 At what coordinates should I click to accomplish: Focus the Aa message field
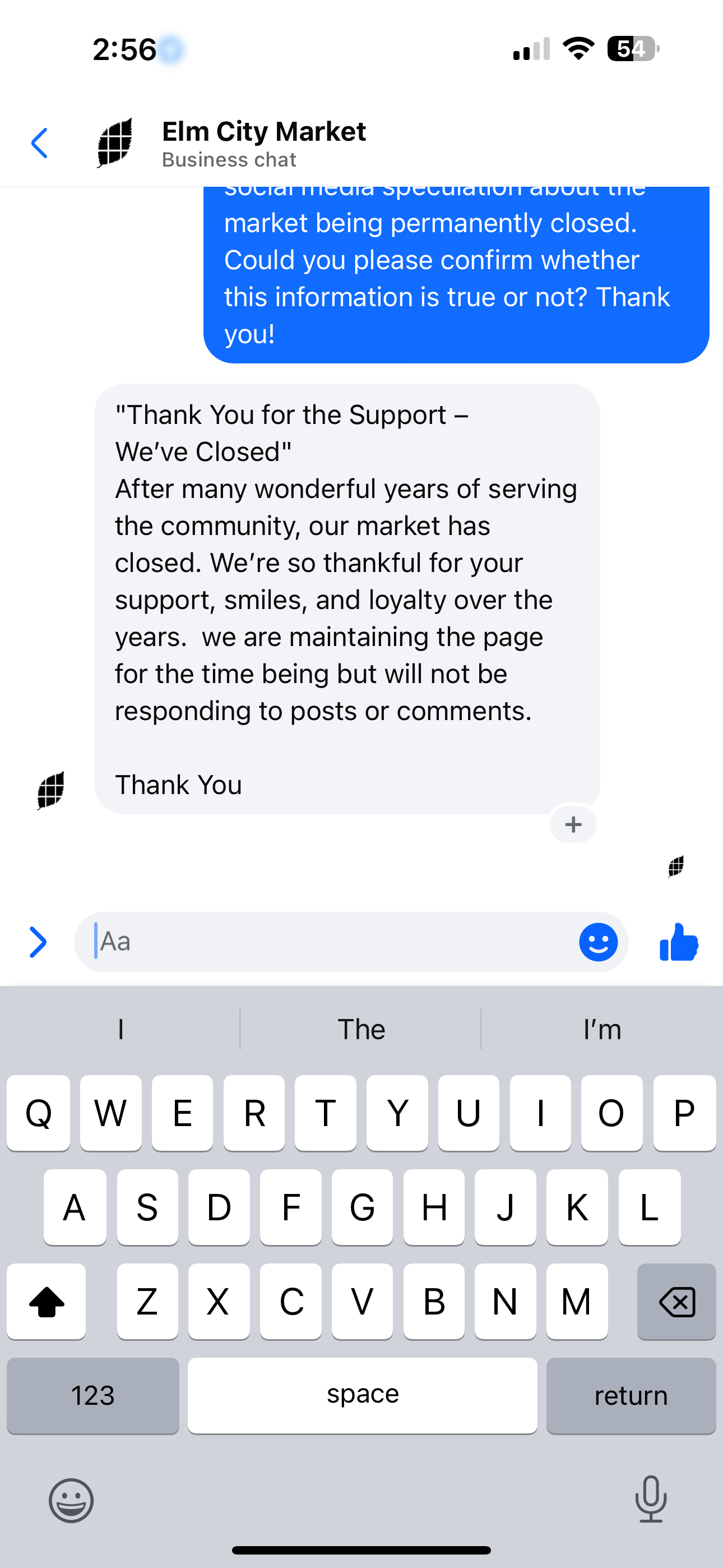tap(328, 942)
